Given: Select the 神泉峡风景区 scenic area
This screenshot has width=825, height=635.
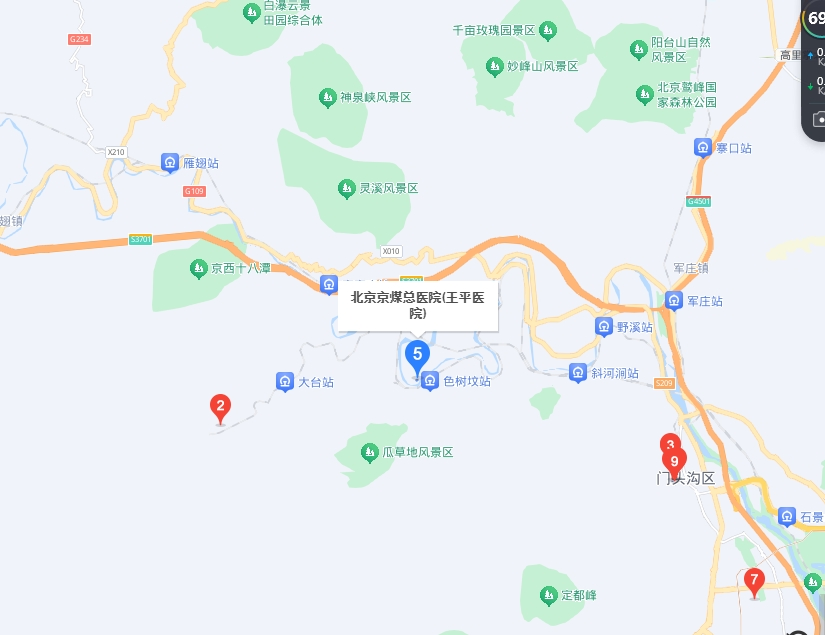Looking at the screenshot, I should pos(327,97).
